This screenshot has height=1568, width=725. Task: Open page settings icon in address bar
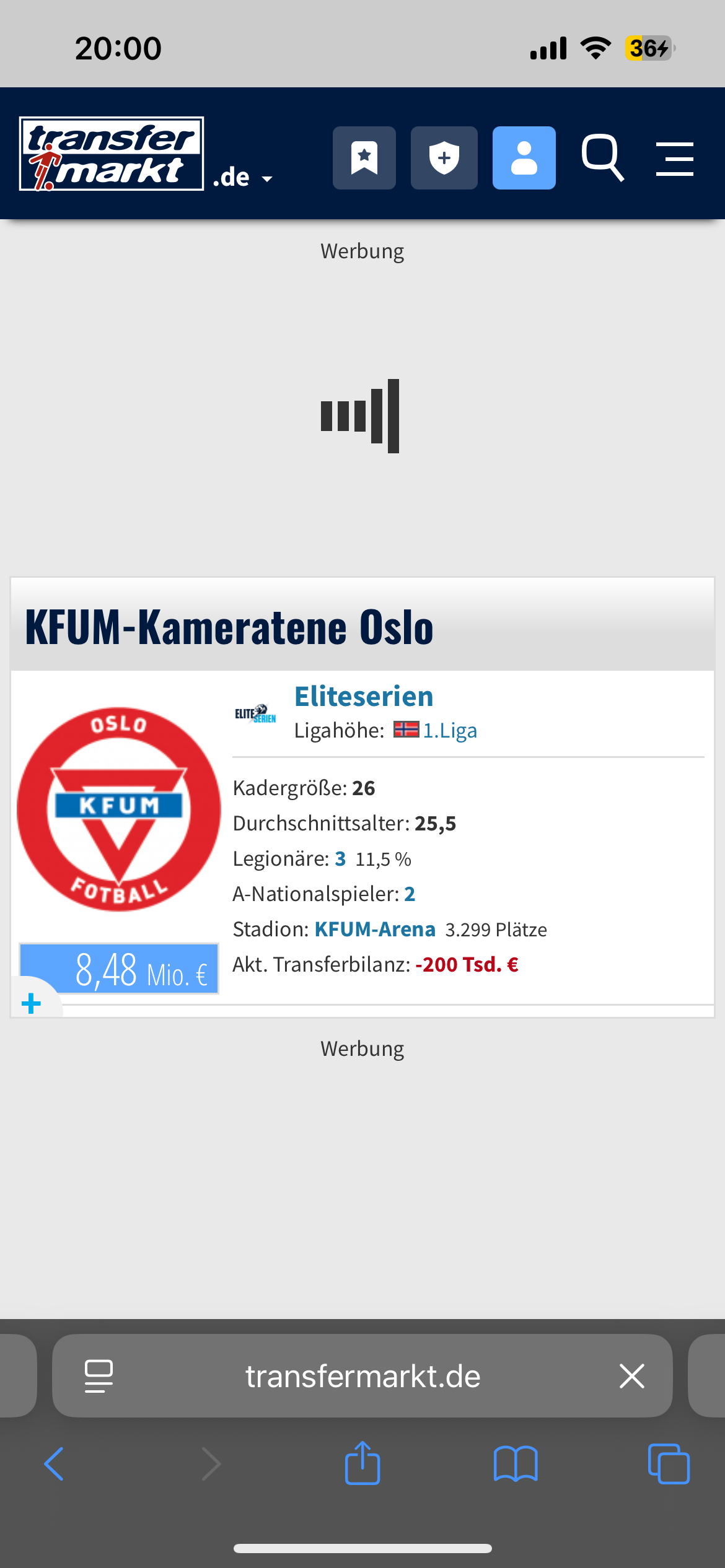[99, 1376]
